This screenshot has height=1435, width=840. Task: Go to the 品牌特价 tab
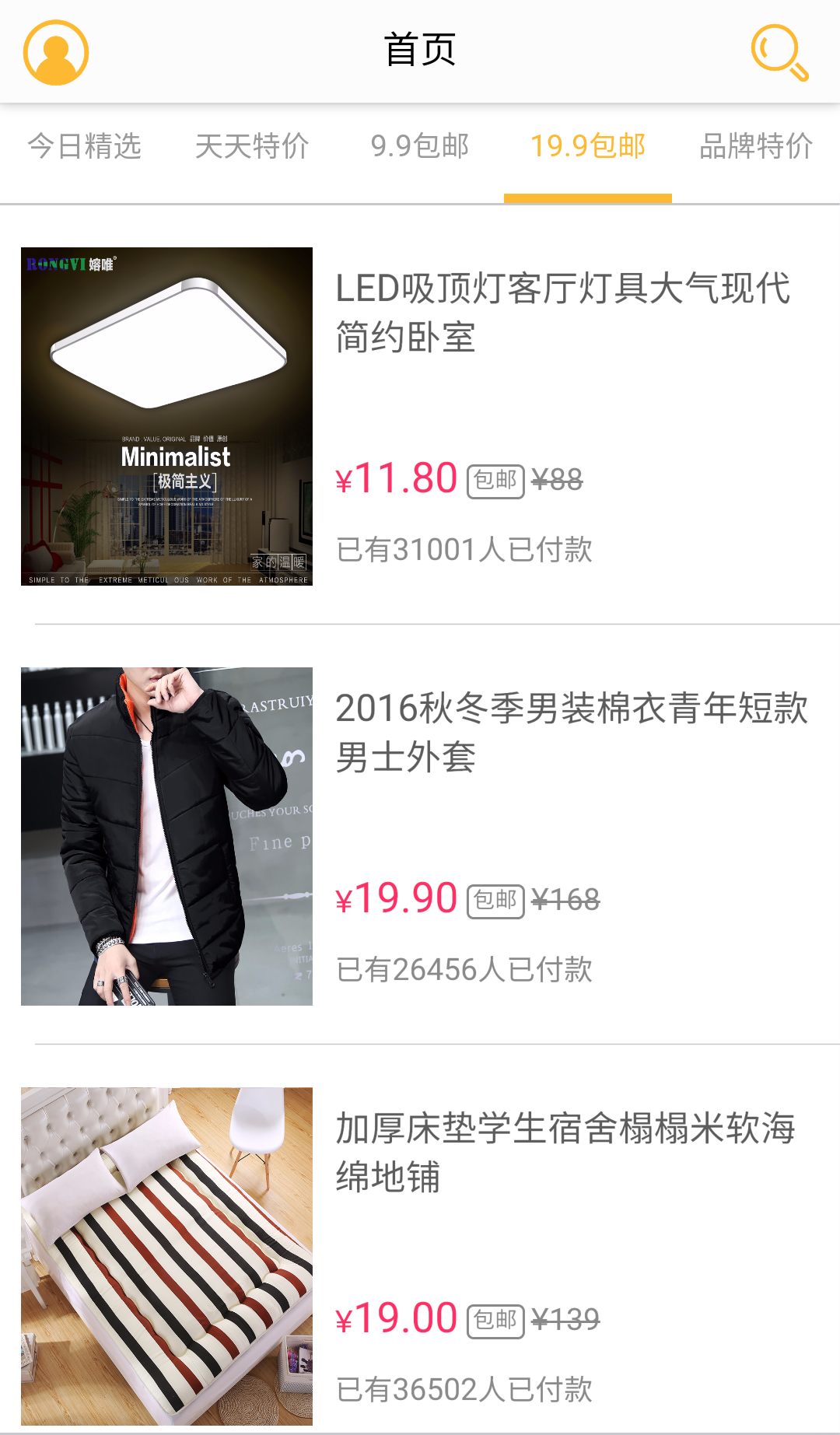click(756, 146)
